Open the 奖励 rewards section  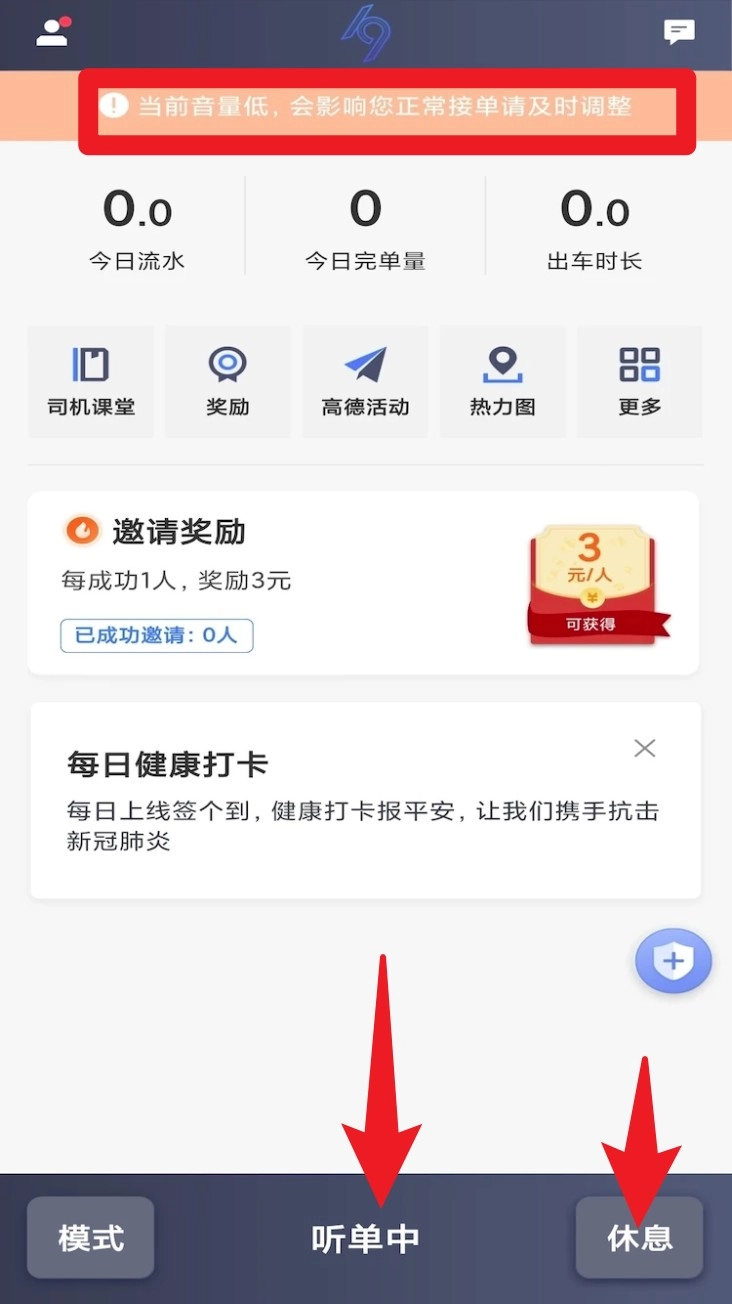pos(228,382)
